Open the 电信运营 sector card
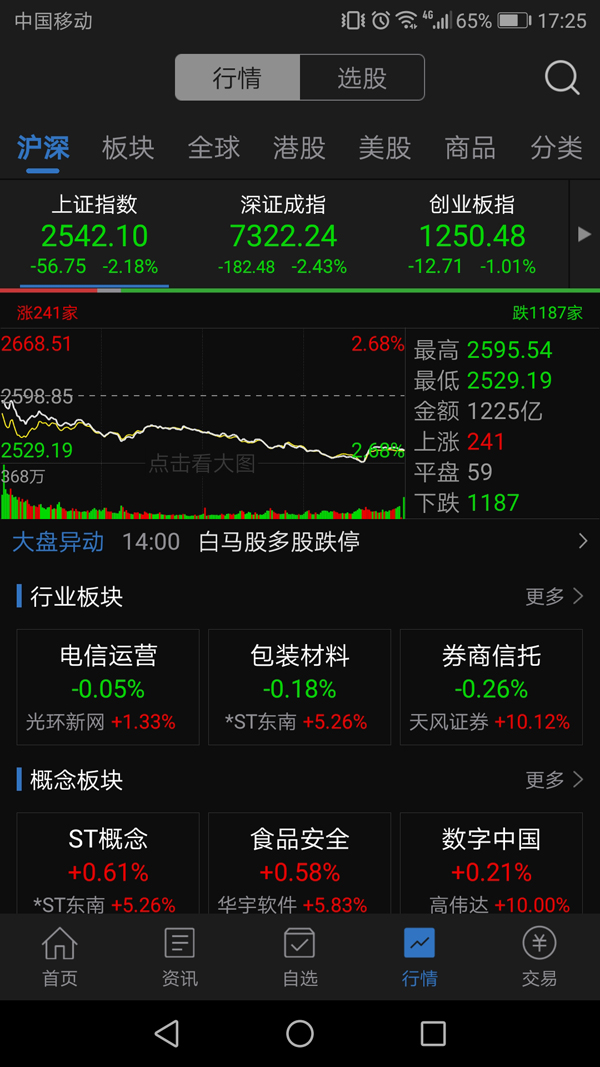 pos(108,686)
